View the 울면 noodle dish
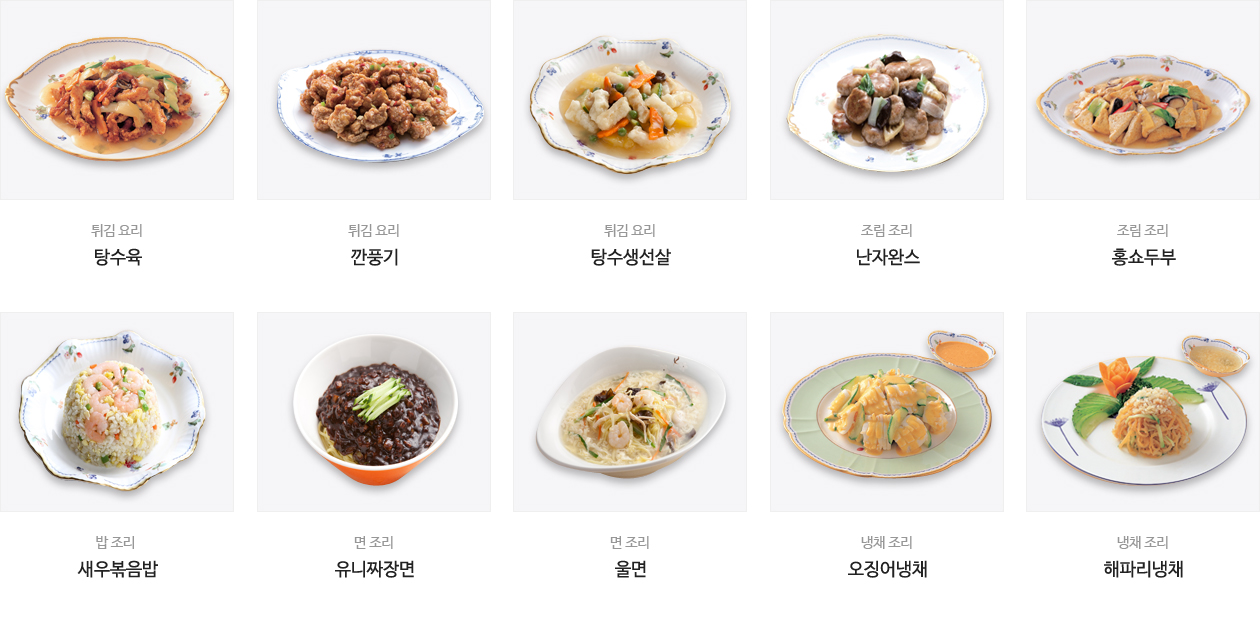This screenshot has height=624, width=1260. click(x=630, y=412)
